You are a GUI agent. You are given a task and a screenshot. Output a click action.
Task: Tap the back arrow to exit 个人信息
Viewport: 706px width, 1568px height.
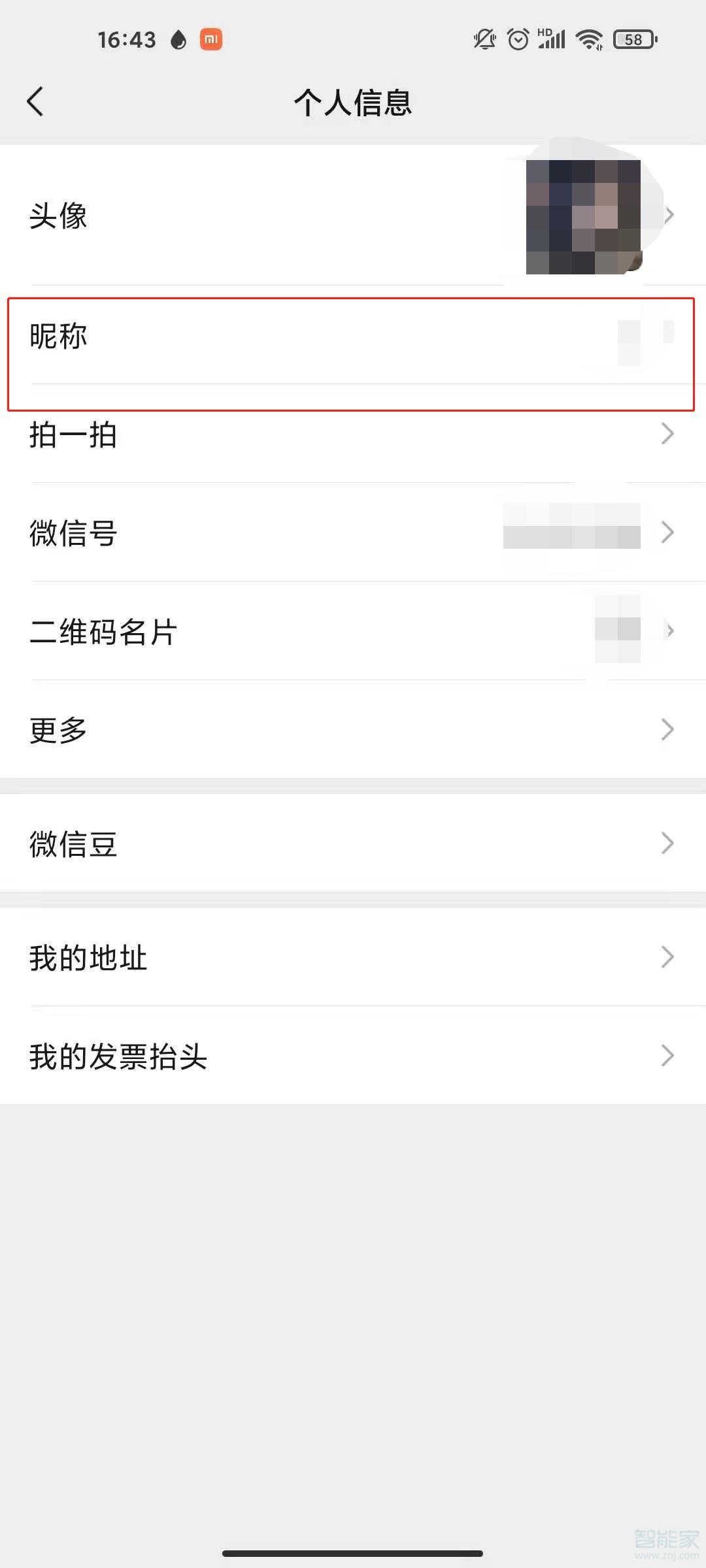click(36, 101)
